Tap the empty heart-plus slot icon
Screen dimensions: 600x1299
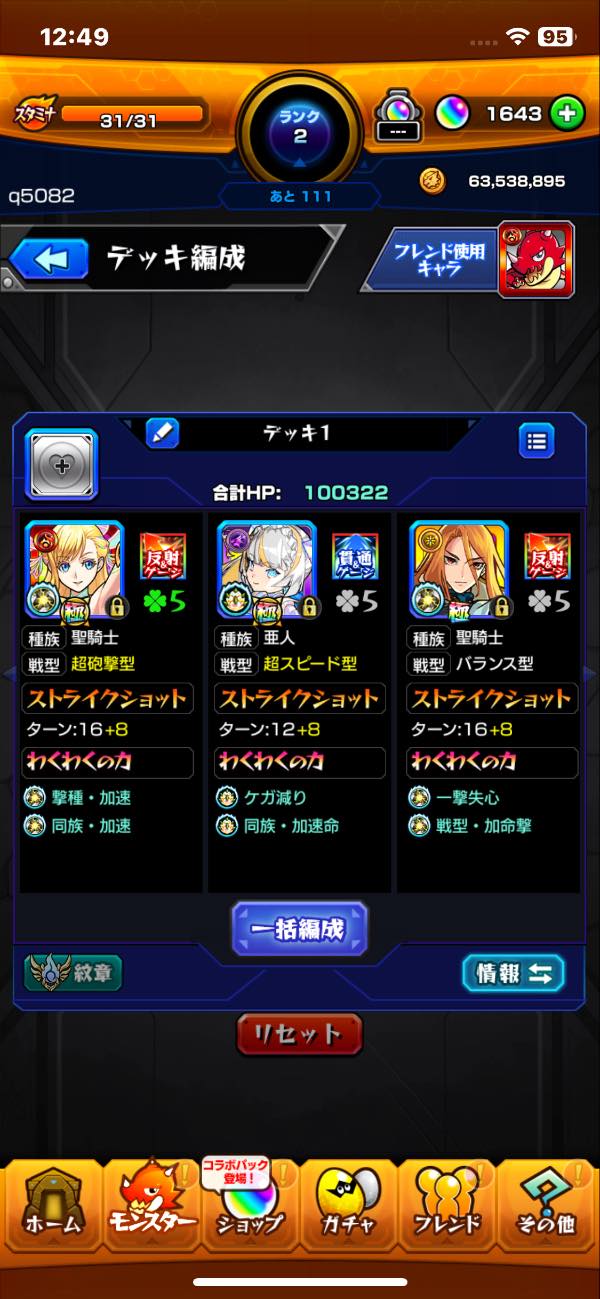coord(61,464)
